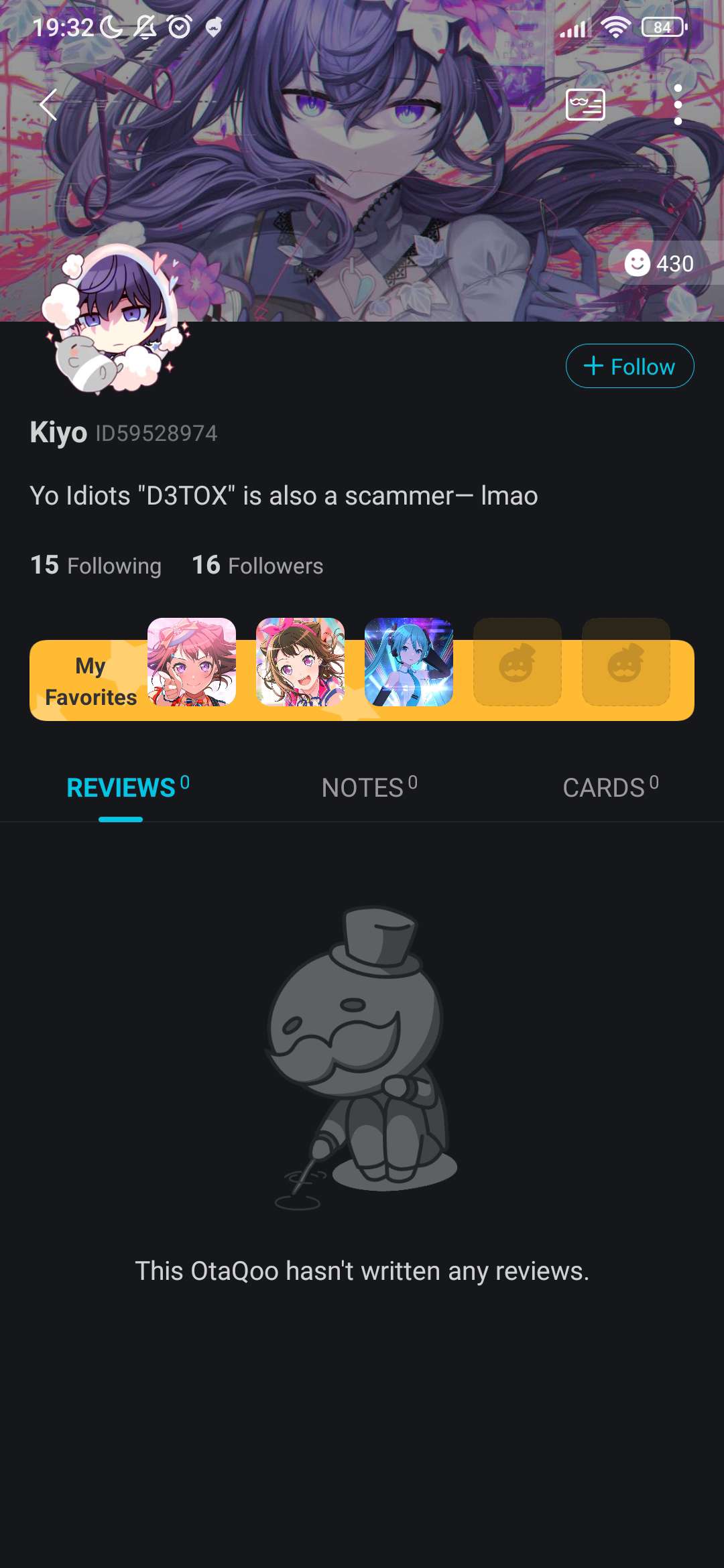Open the 430 smiley badge

[x=659, y=263]
